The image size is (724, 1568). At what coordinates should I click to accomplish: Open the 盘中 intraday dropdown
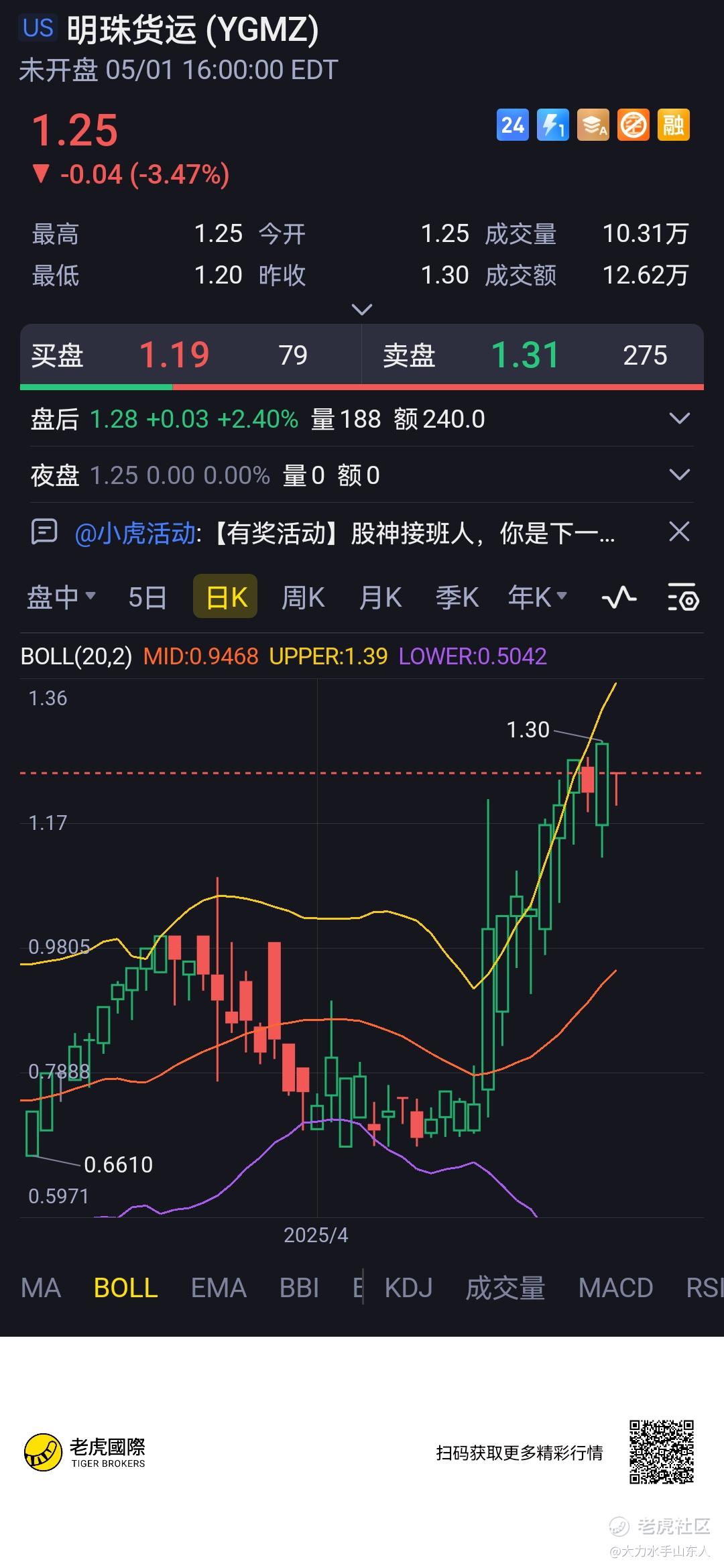pos(61,596)
